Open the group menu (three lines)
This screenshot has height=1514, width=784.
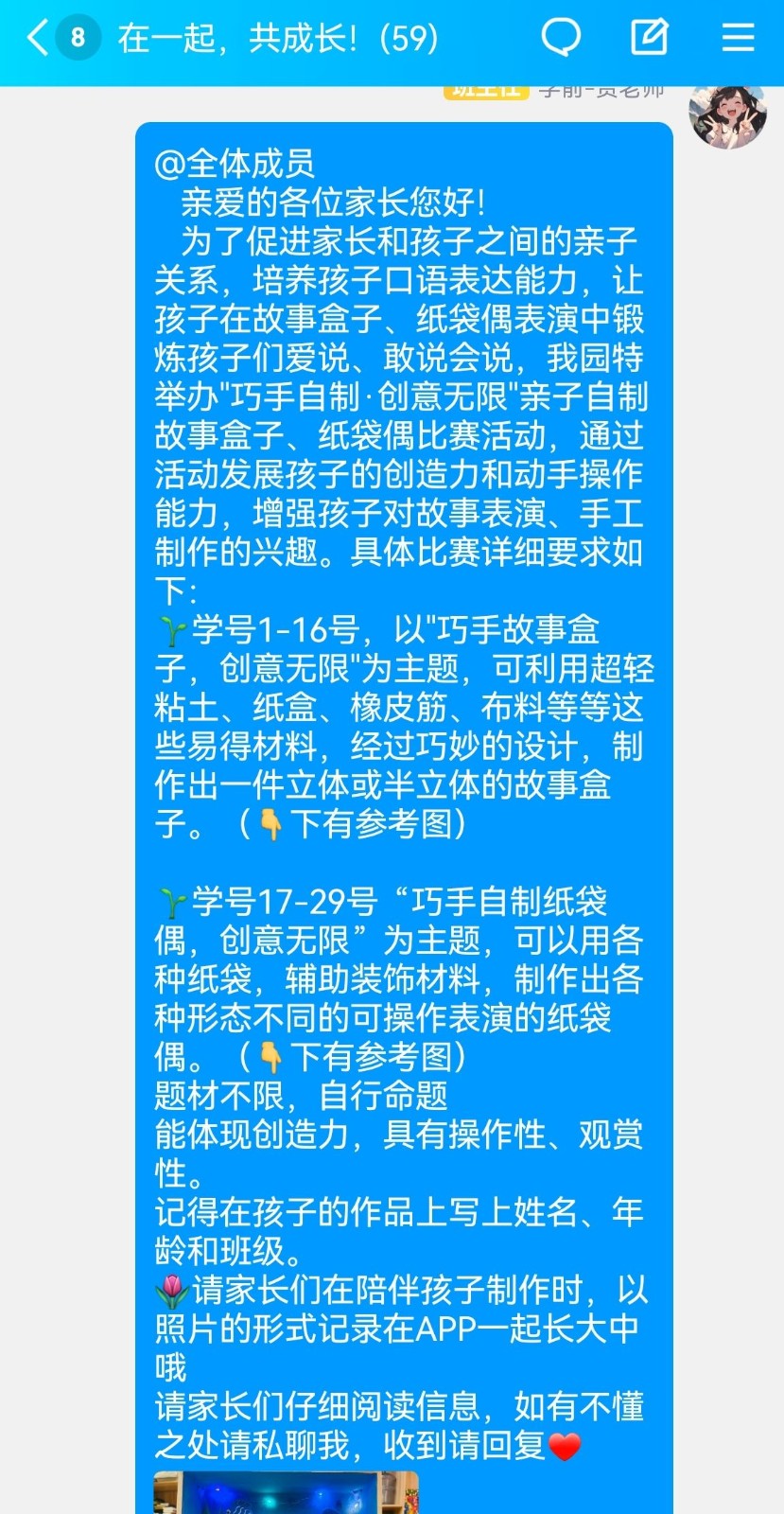click(x=738, y=38)
